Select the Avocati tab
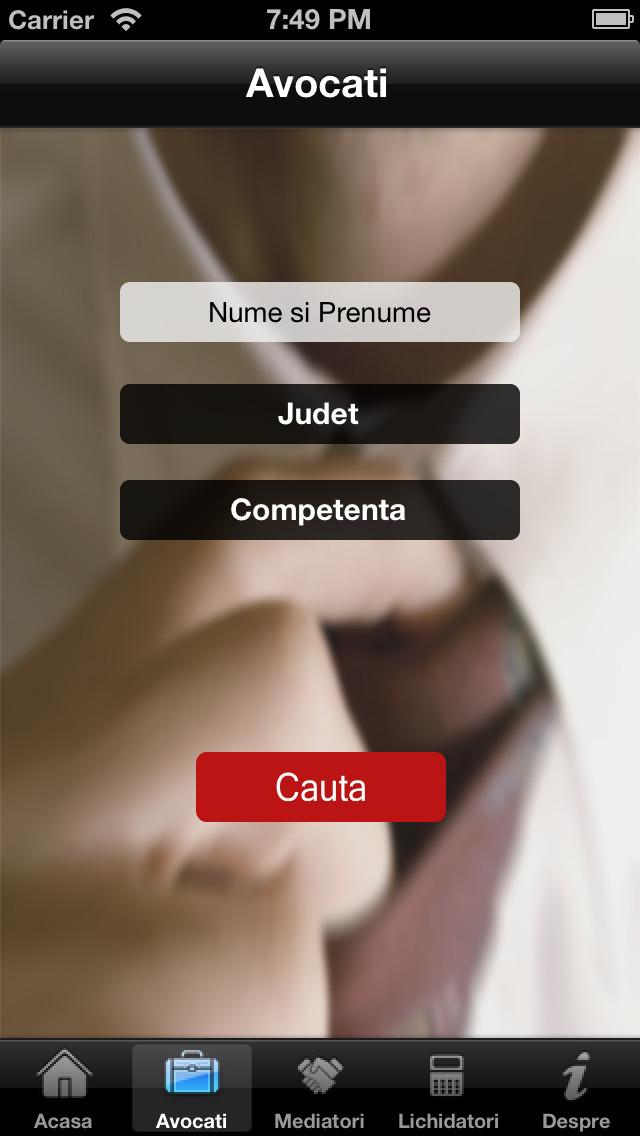The image size is (640, 1136). 192,1089
